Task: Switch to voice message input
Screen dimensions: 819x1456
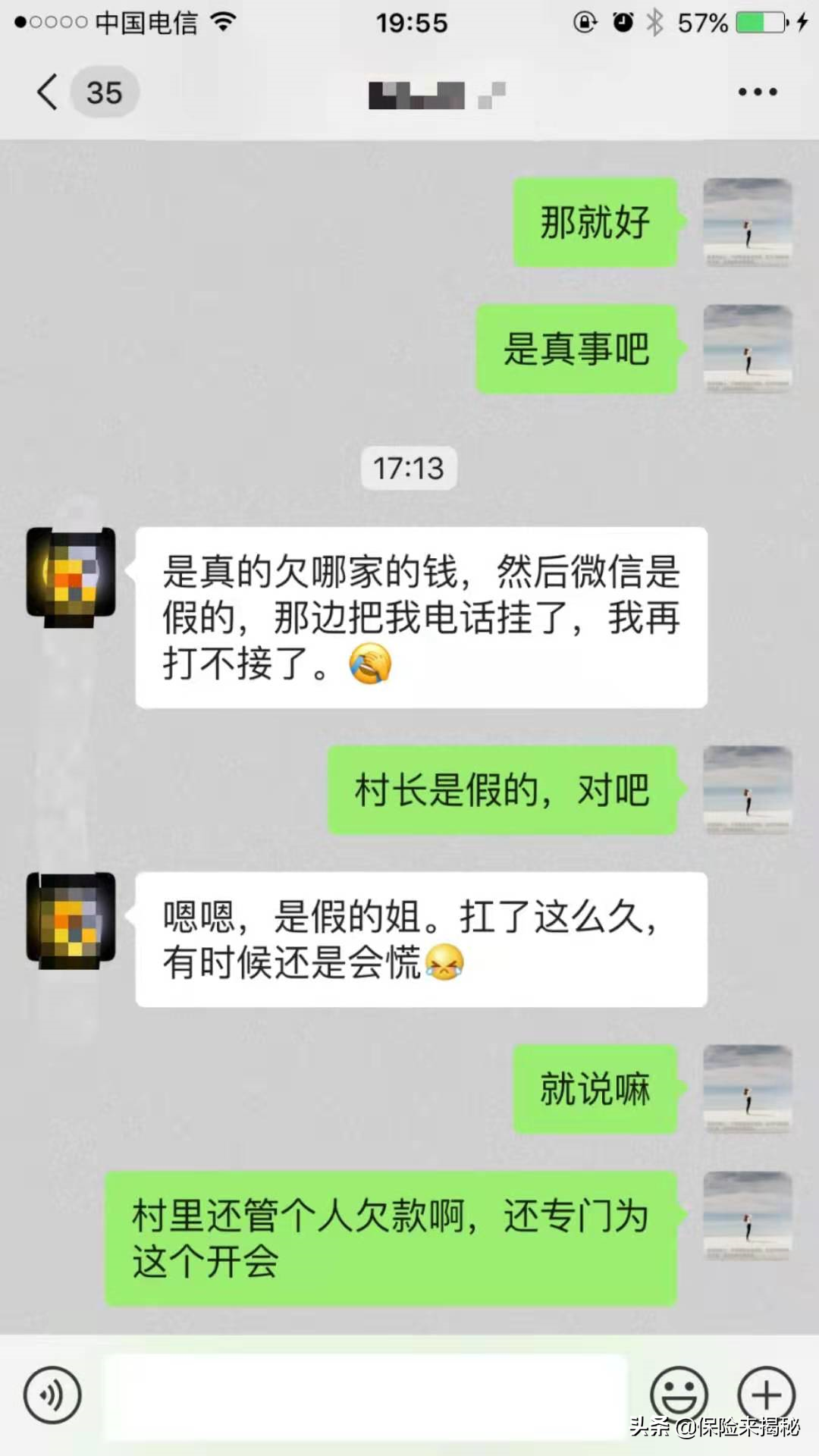Action: tap(52, 1395)
